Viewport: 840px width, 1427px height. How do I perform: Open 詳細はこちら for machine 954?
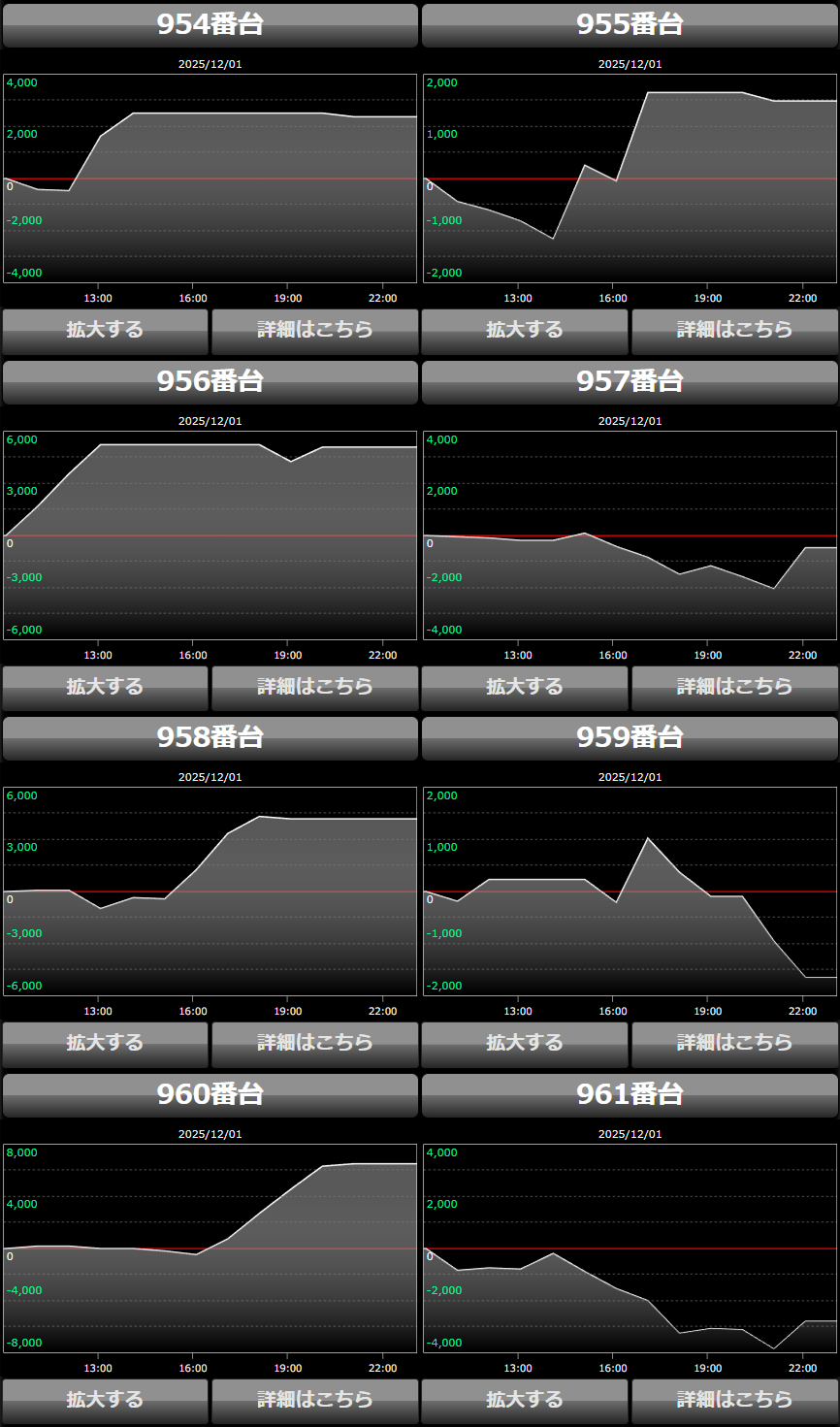pyautogui.click(x=314, y=331)
